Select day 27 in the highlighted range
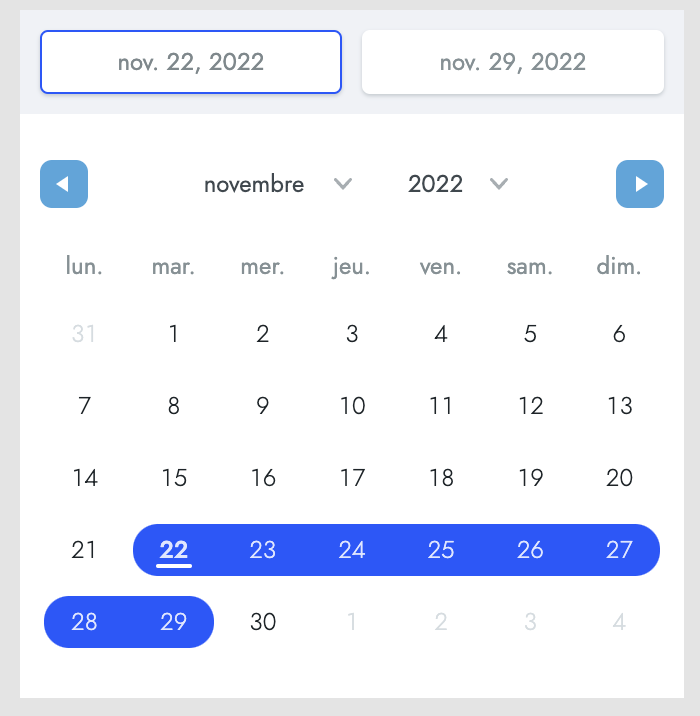Screen dimensions: 700x716 coord(619,550)
